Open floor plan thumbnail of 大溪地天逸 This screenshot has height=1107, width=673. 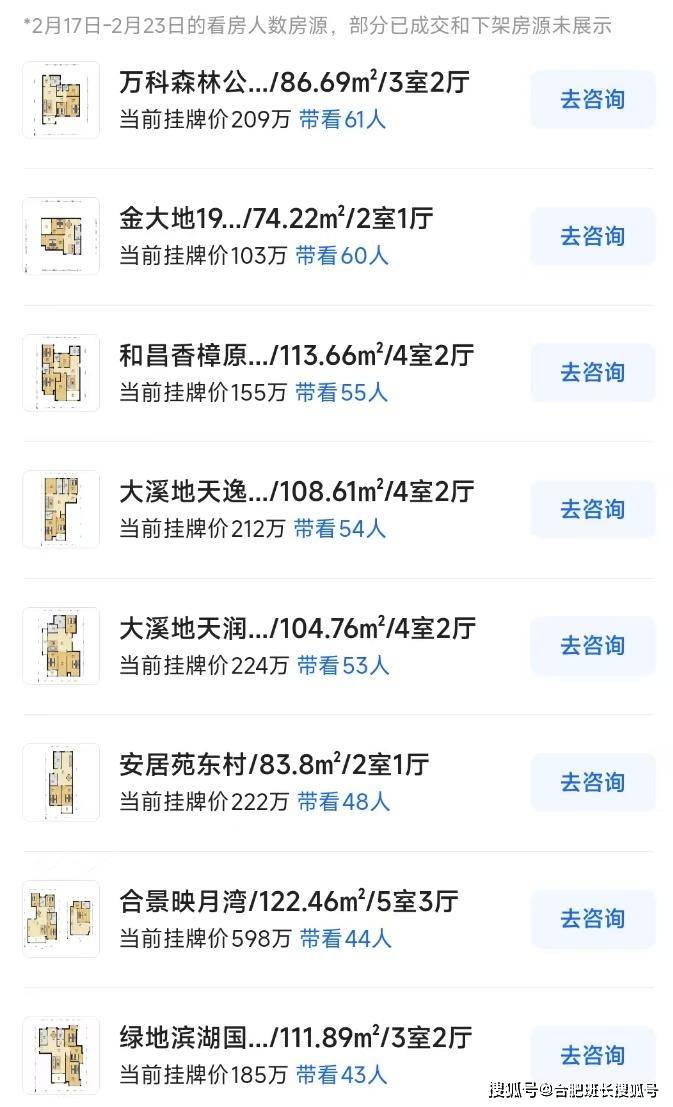pyautogui.click(x=61, y=509)
